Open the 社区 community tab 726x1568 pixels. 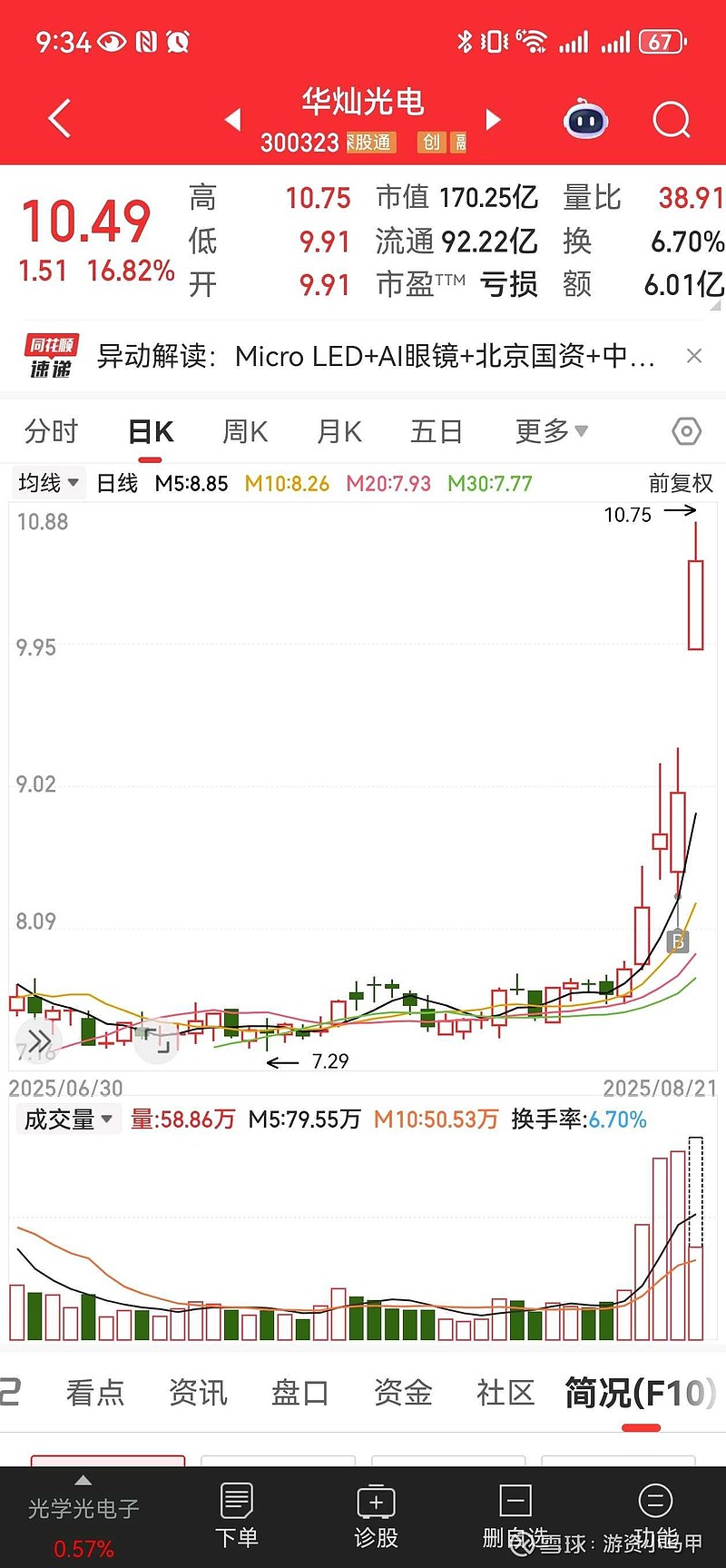tap(505, 1392)
